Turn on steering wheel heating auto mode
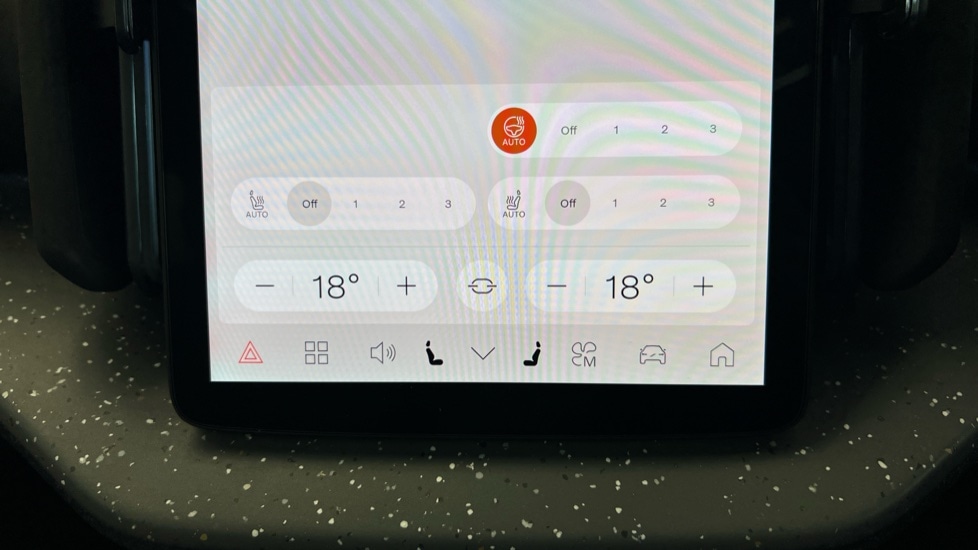Image resolution: width=978 pixels, height=550 pixels. (513, 131)
